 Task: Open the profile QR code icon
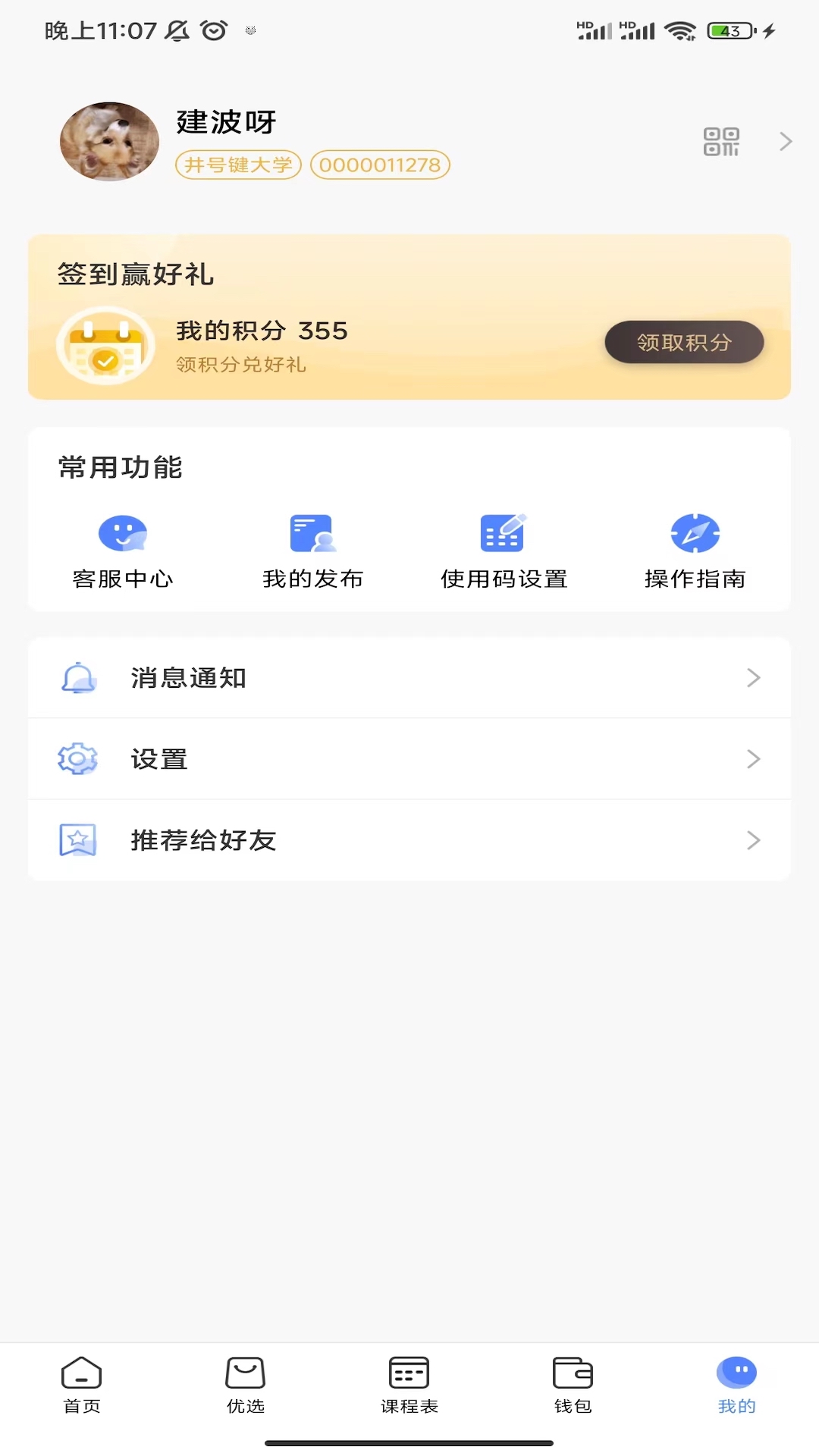point(720,142)
